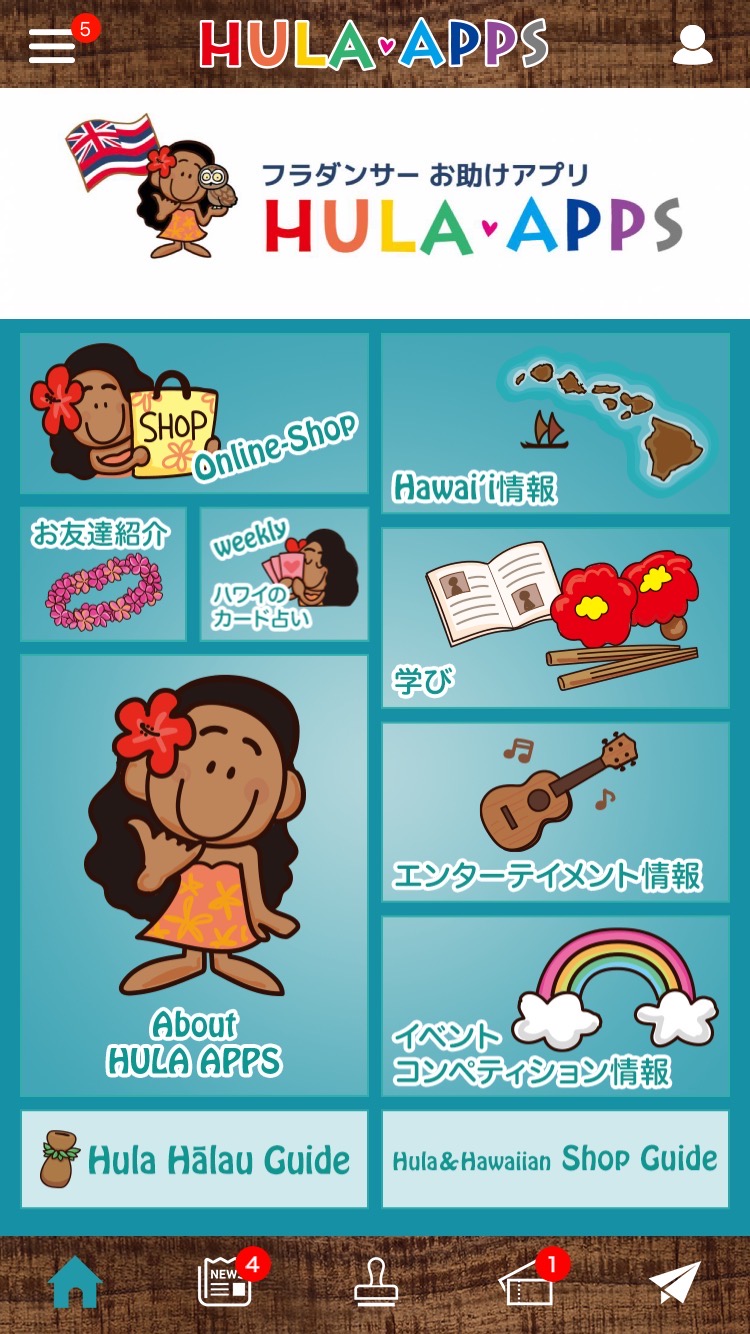Open the イベント コンペティション情報 tile
Screen dimensions: 750x1334
point(555,1006)
